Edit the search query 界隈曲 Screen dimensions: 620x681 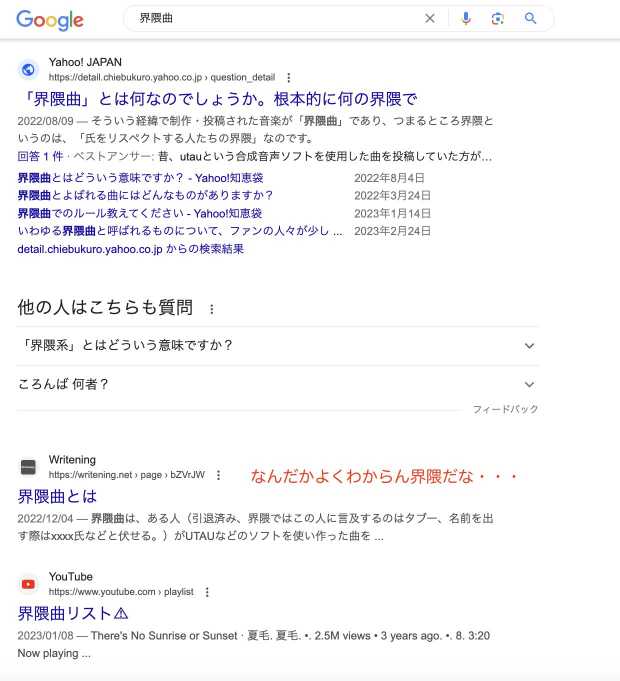click(x=270, y=18)
